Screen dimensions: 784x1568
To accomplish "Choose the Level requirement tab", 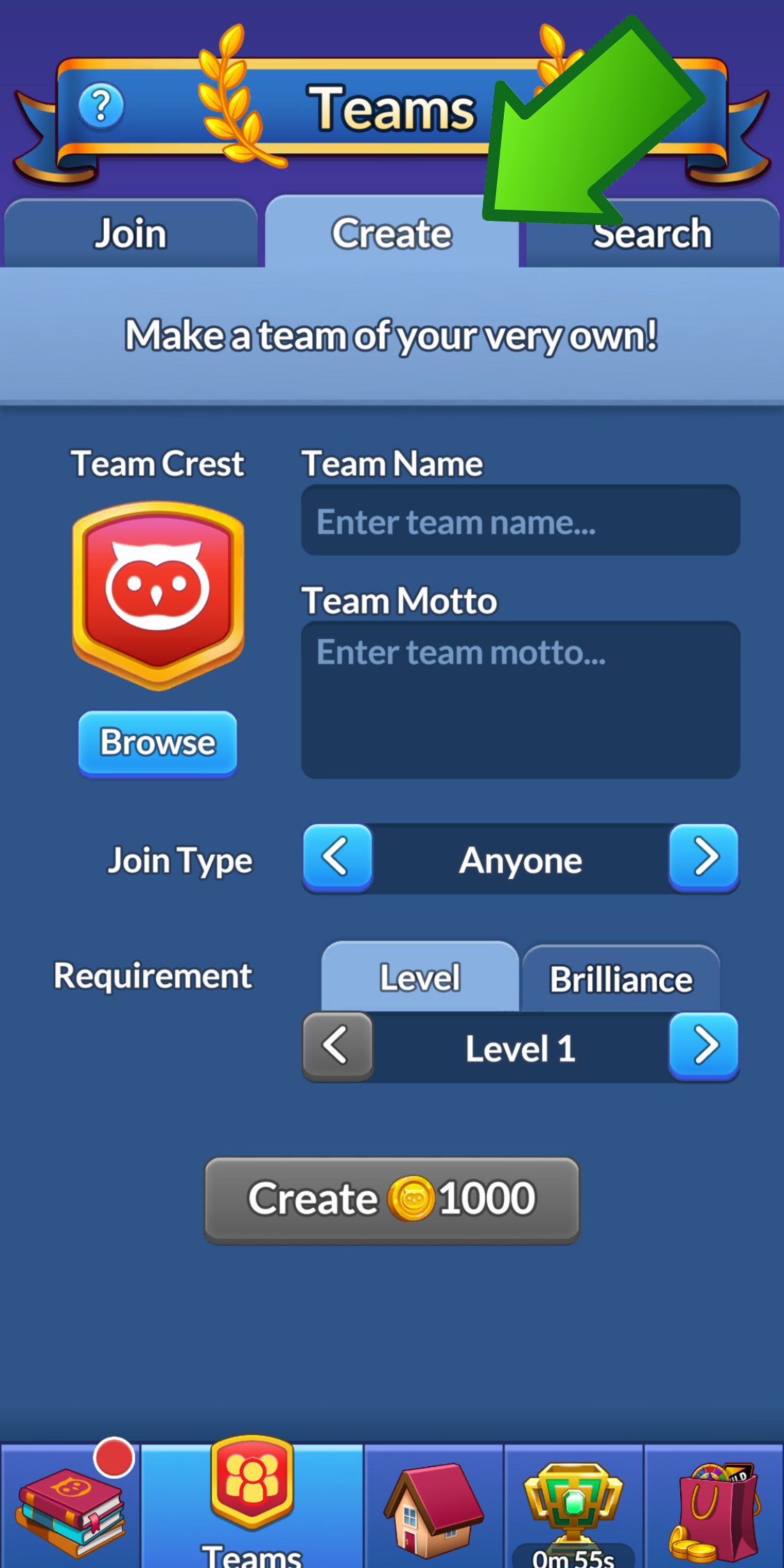I will point(420,977).
